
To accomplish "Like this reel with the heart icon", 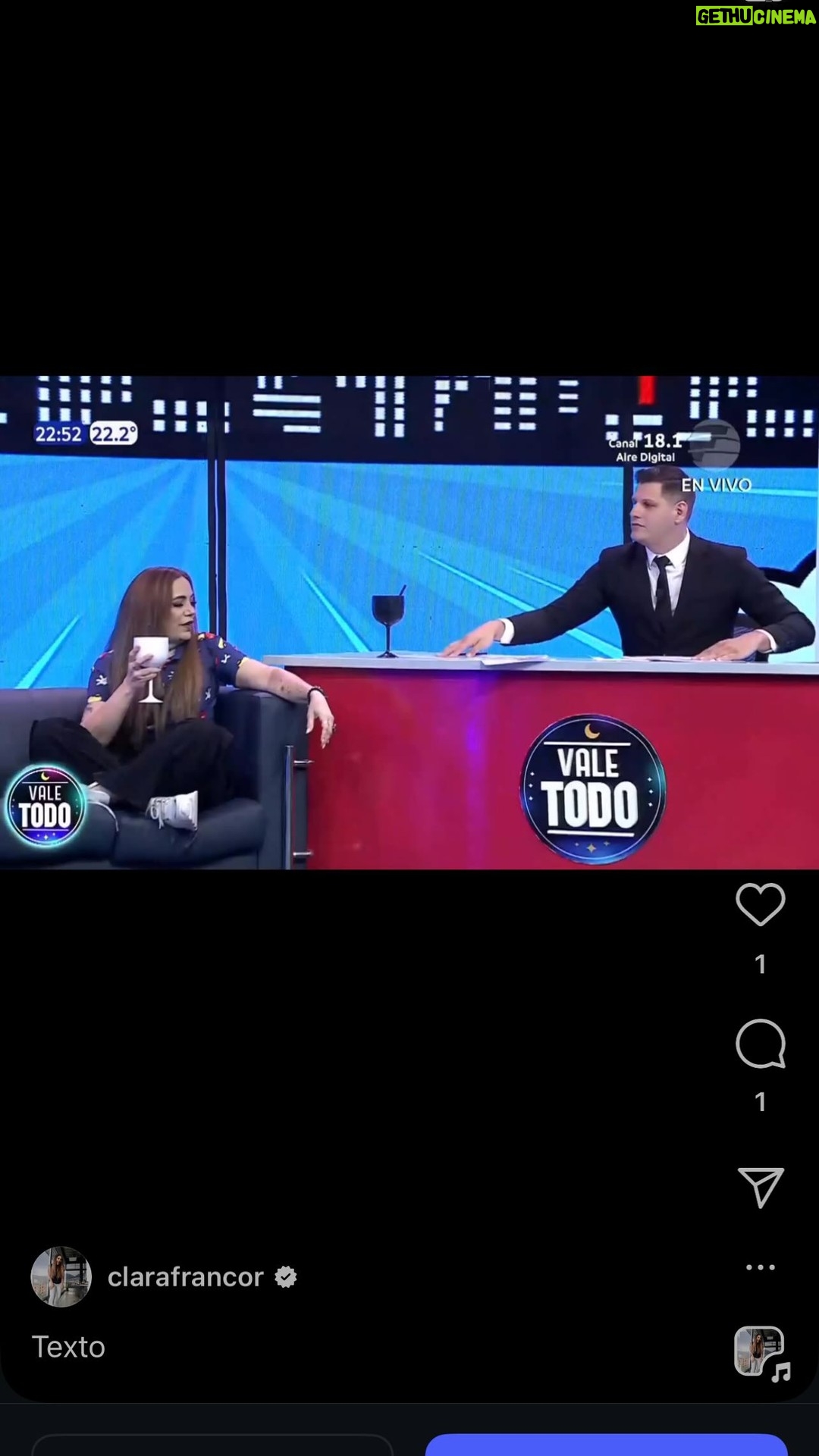I will pyautogui.click(x=760, y=904).
